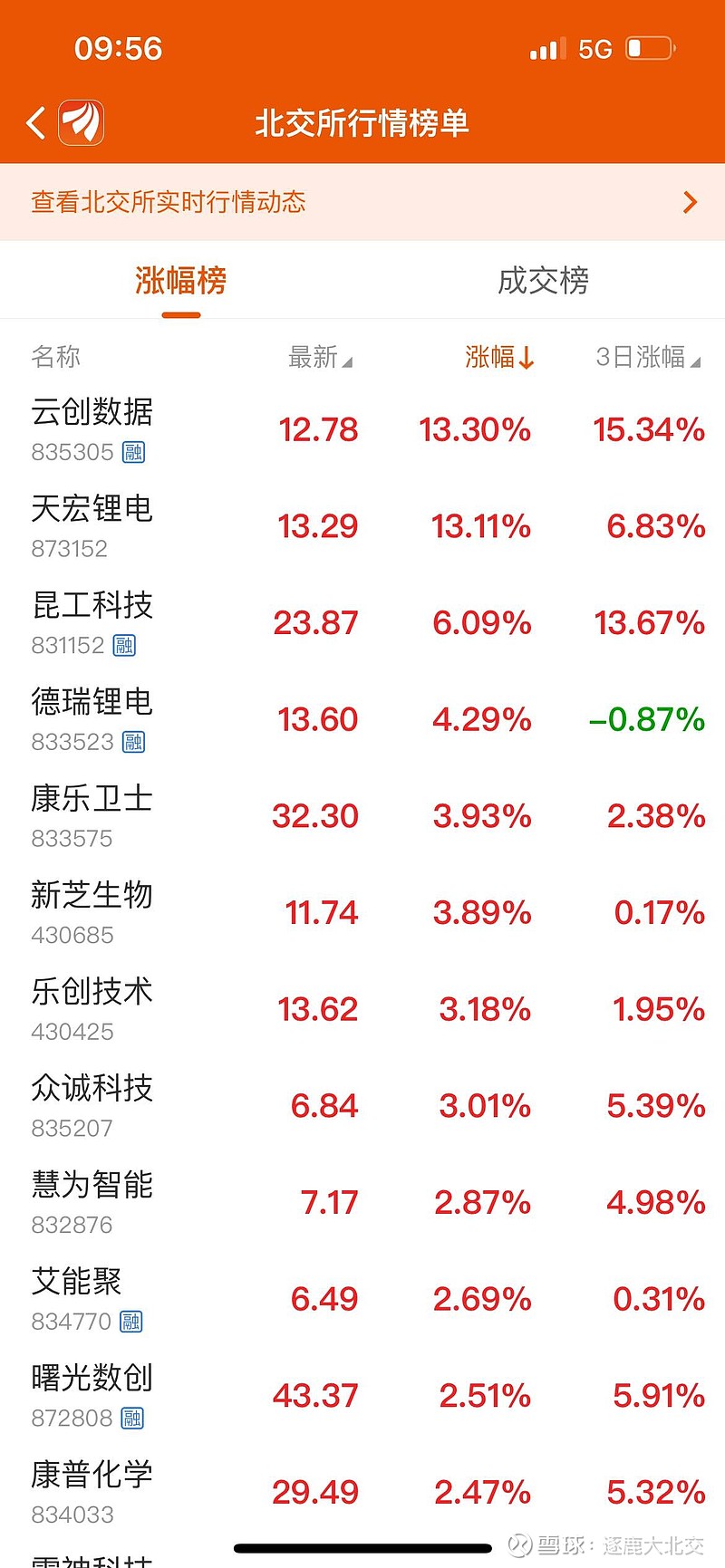Image resolution: width=725 pixels, height=1568 pixels.
Task: Open the 天宏锂电 stock details
Action: point(362,526)
